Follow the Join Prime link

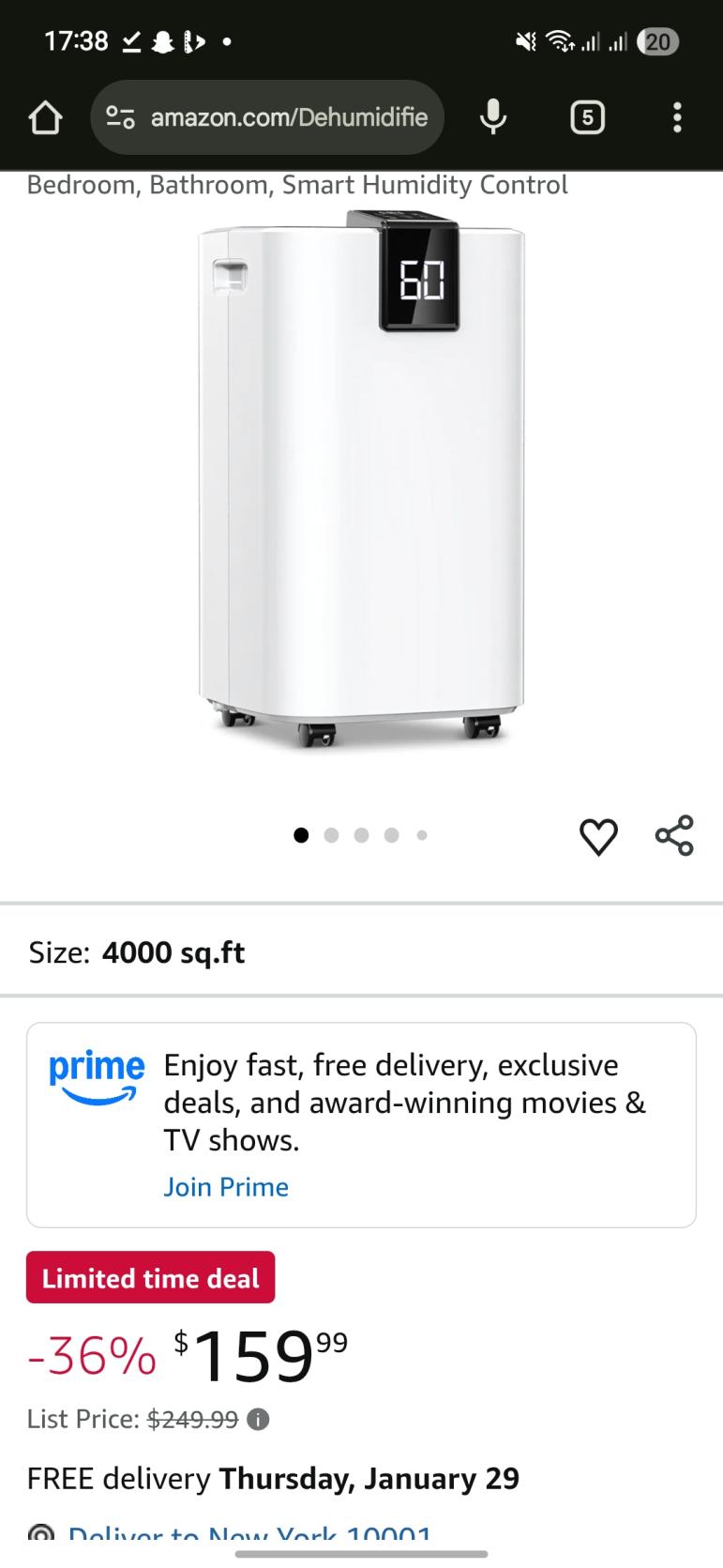tap(226, 1187)
